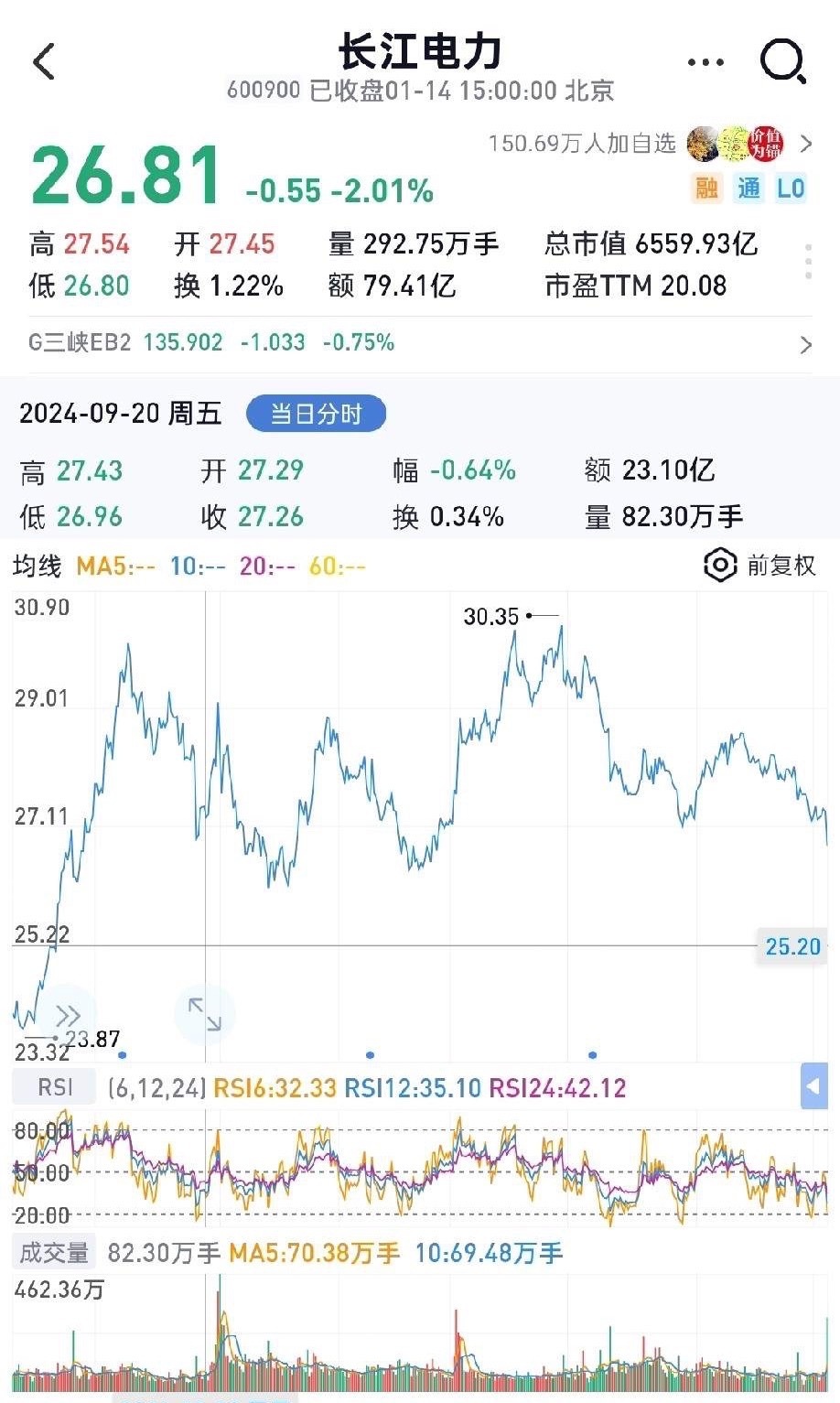Tap the three-dot more options icon
Viewport: 840px width, 1403px height.
tap(704, 60)
